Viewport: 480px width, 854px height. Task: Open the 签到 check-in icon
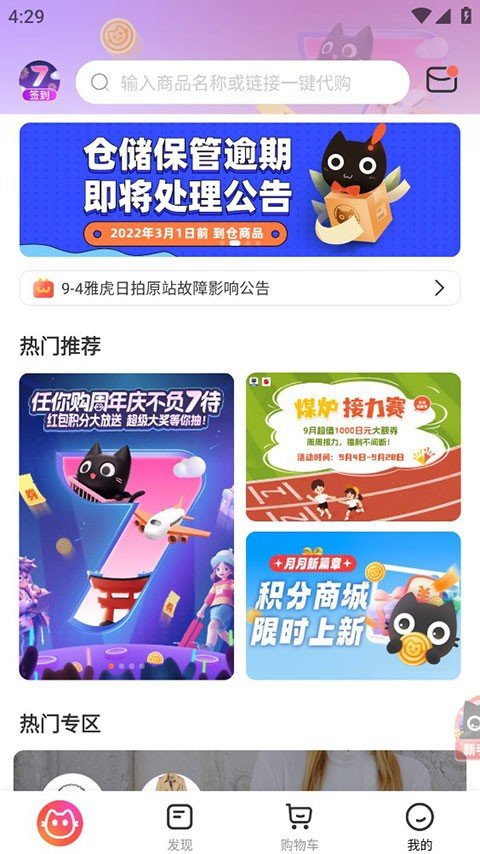(39, 81)
